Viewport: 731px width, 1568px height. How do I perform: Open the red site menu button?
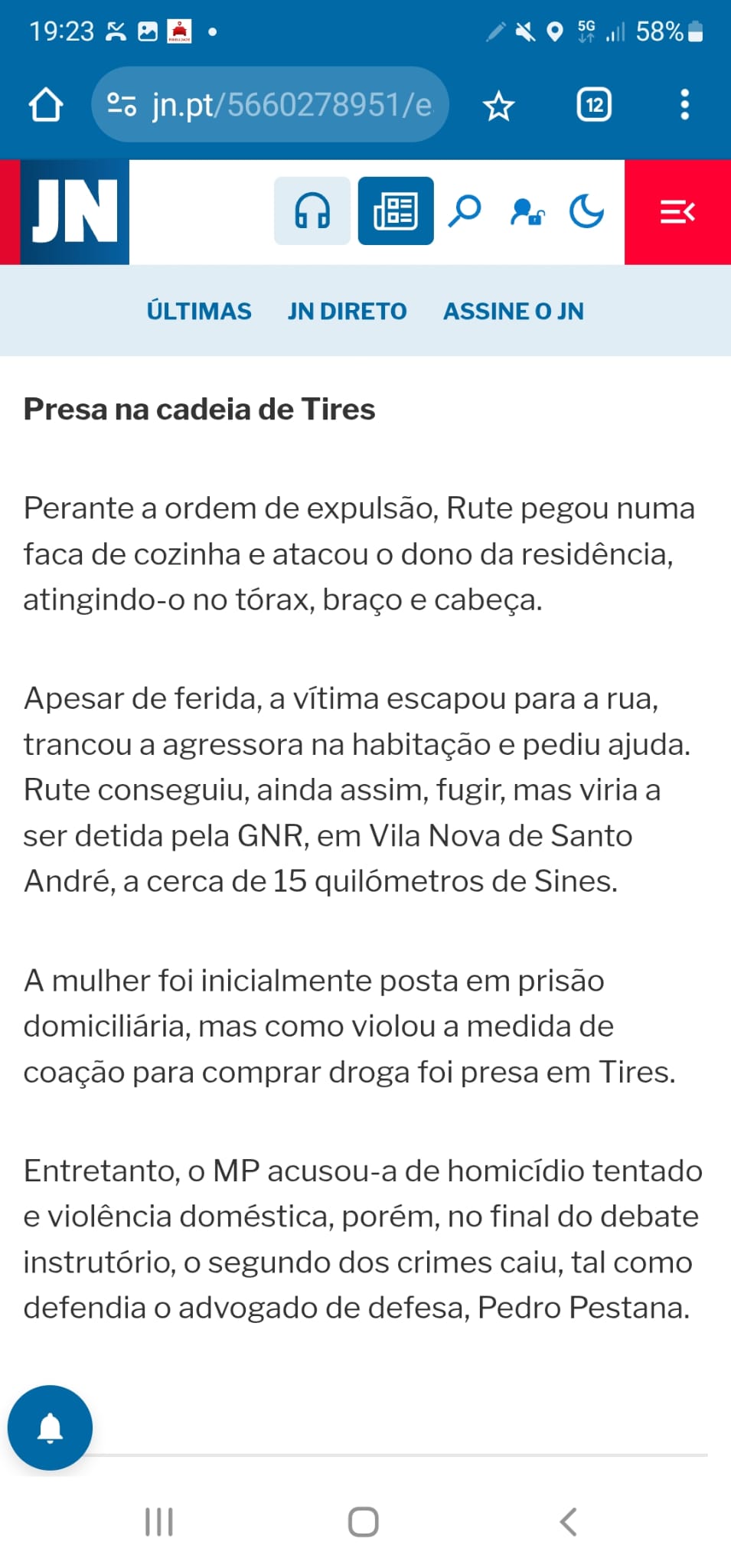point(677,212)
